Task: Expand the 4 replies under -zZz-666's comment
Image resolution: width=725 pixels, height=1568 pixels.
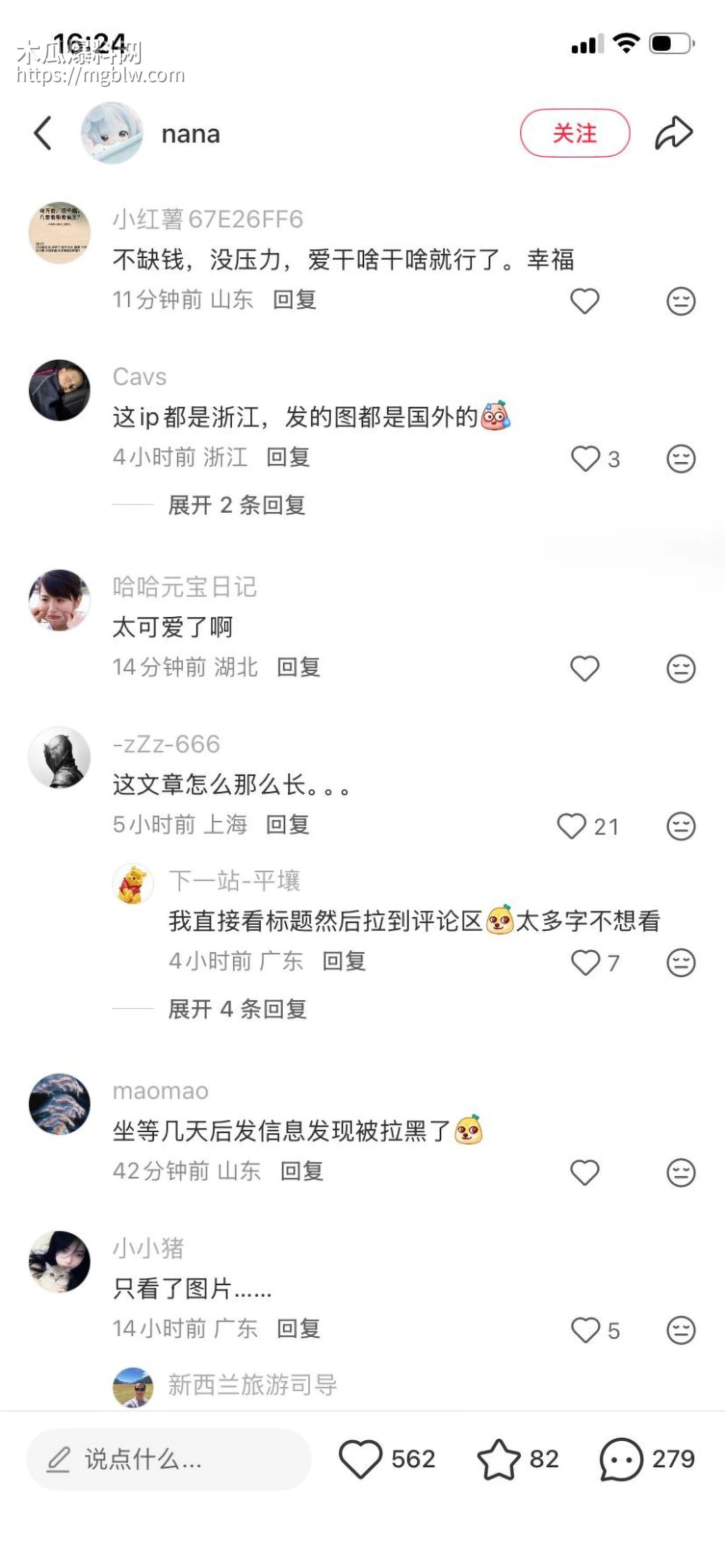Action: [237, 1009]
